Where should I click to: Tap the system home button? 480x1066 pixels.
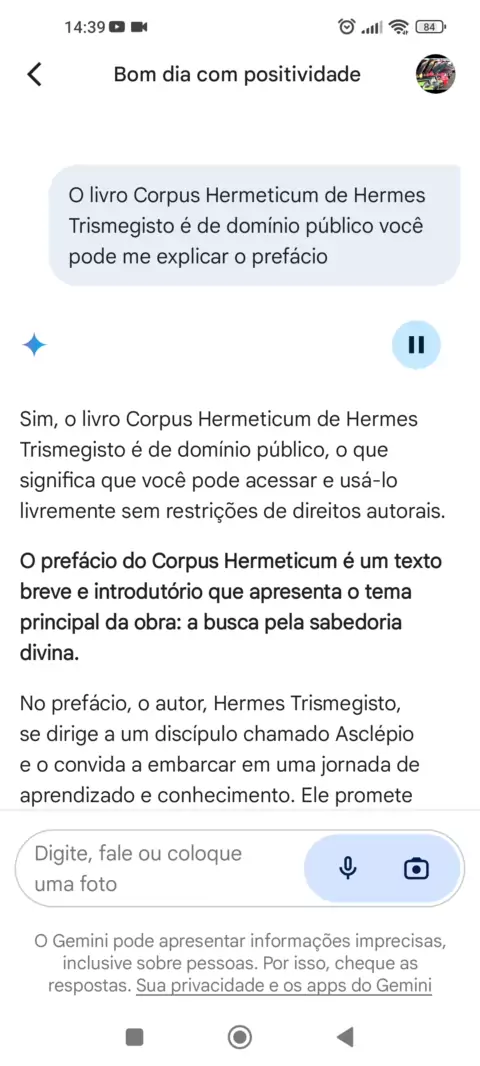pyautogui.click(x=239, y=1037)
